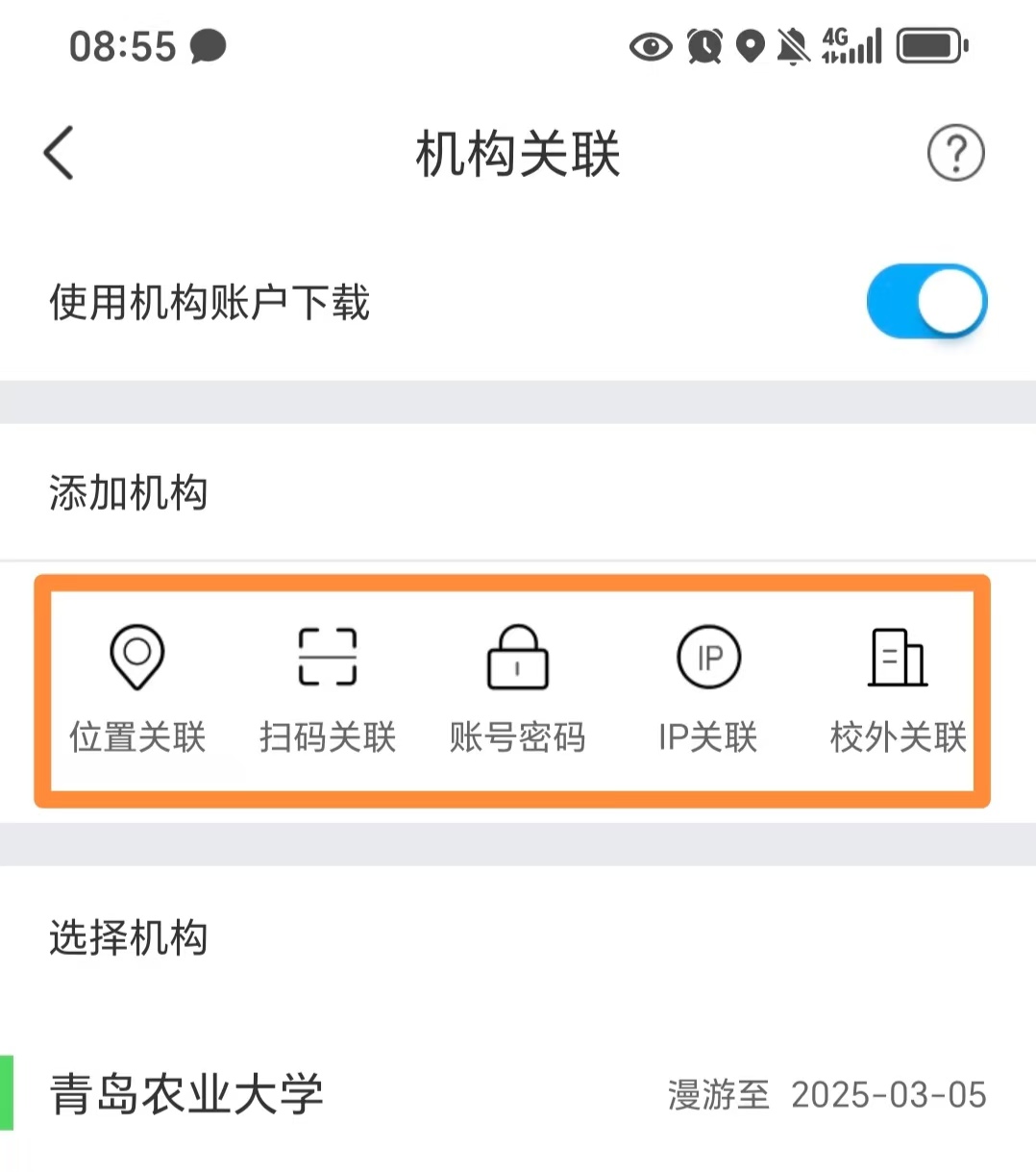Open the help question mark icon
The width and height of the screenshot is (1036, 1172).
click(955, 153)
